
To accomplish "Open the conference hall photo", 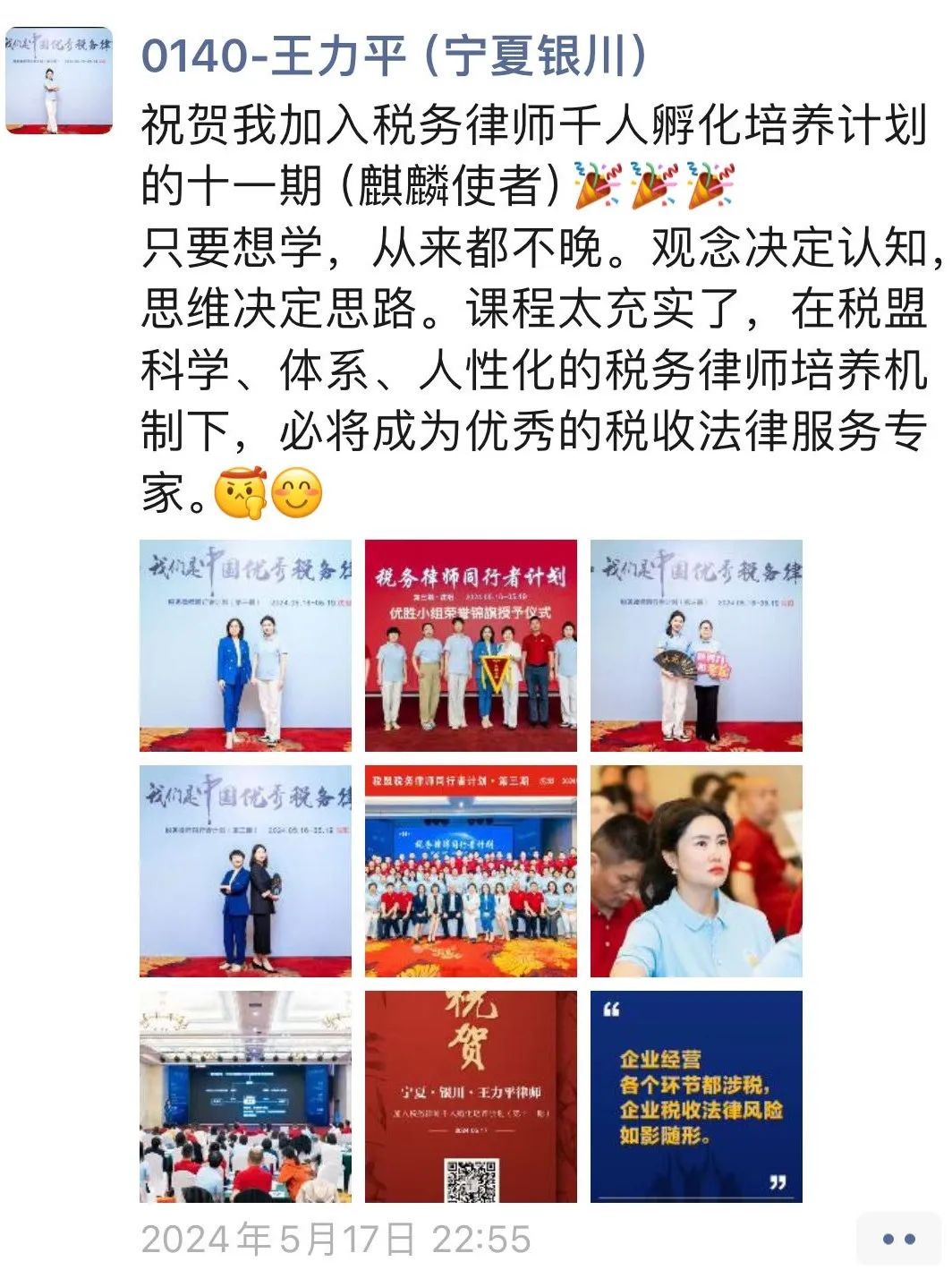I will point(245,1096).
